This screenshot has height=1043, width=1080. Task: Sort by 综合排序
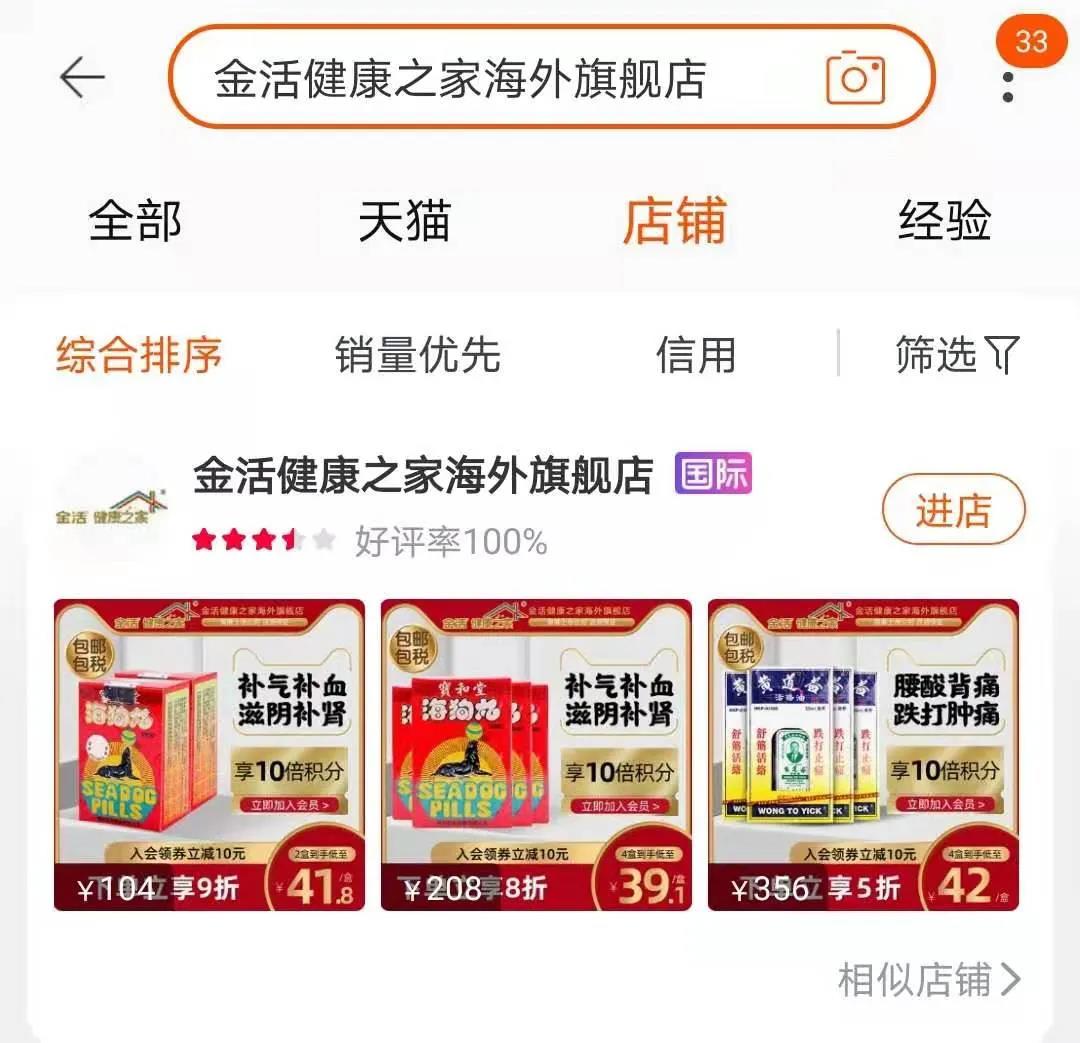(x=138, y=355)
